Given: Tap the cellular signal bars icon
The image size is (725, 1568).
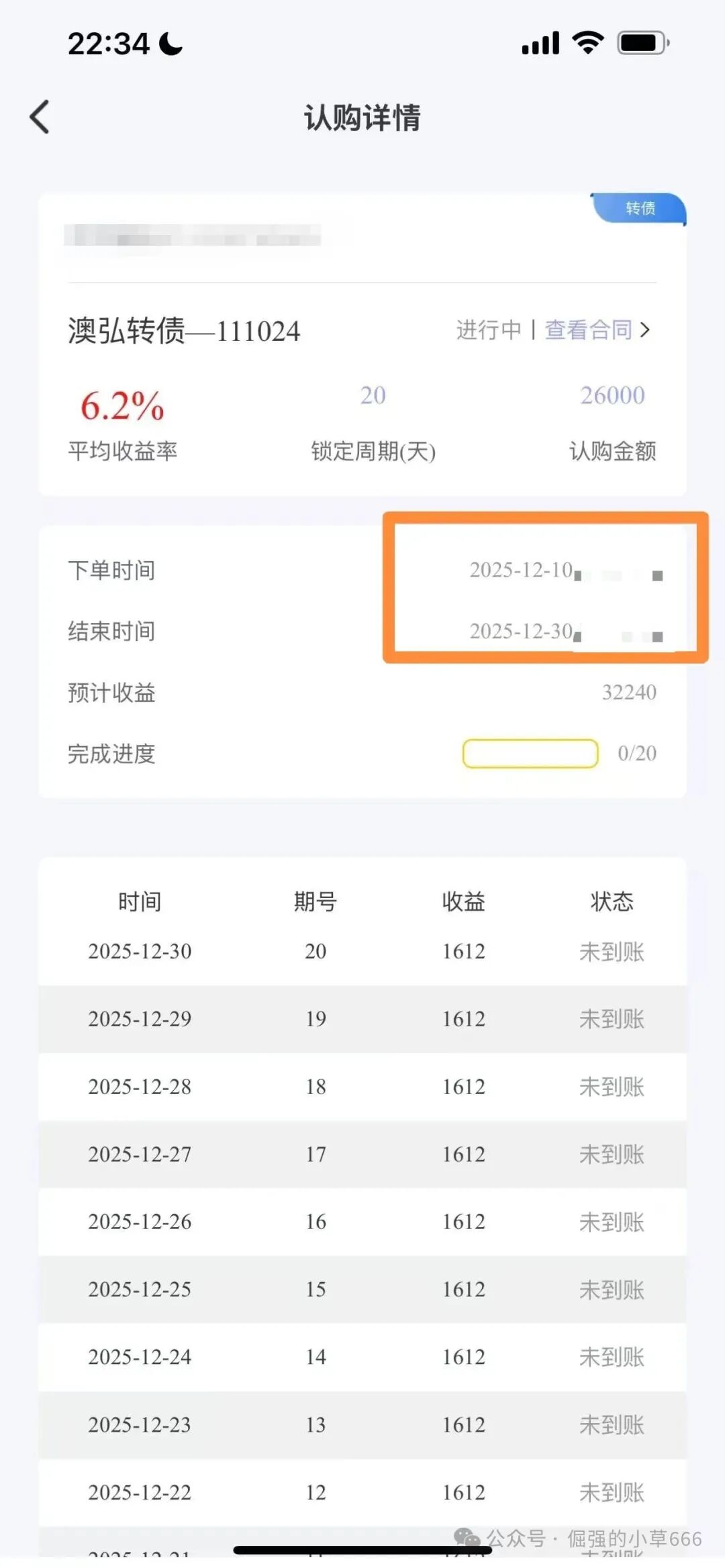Looking at the screenshot, I should click(540, 44).
